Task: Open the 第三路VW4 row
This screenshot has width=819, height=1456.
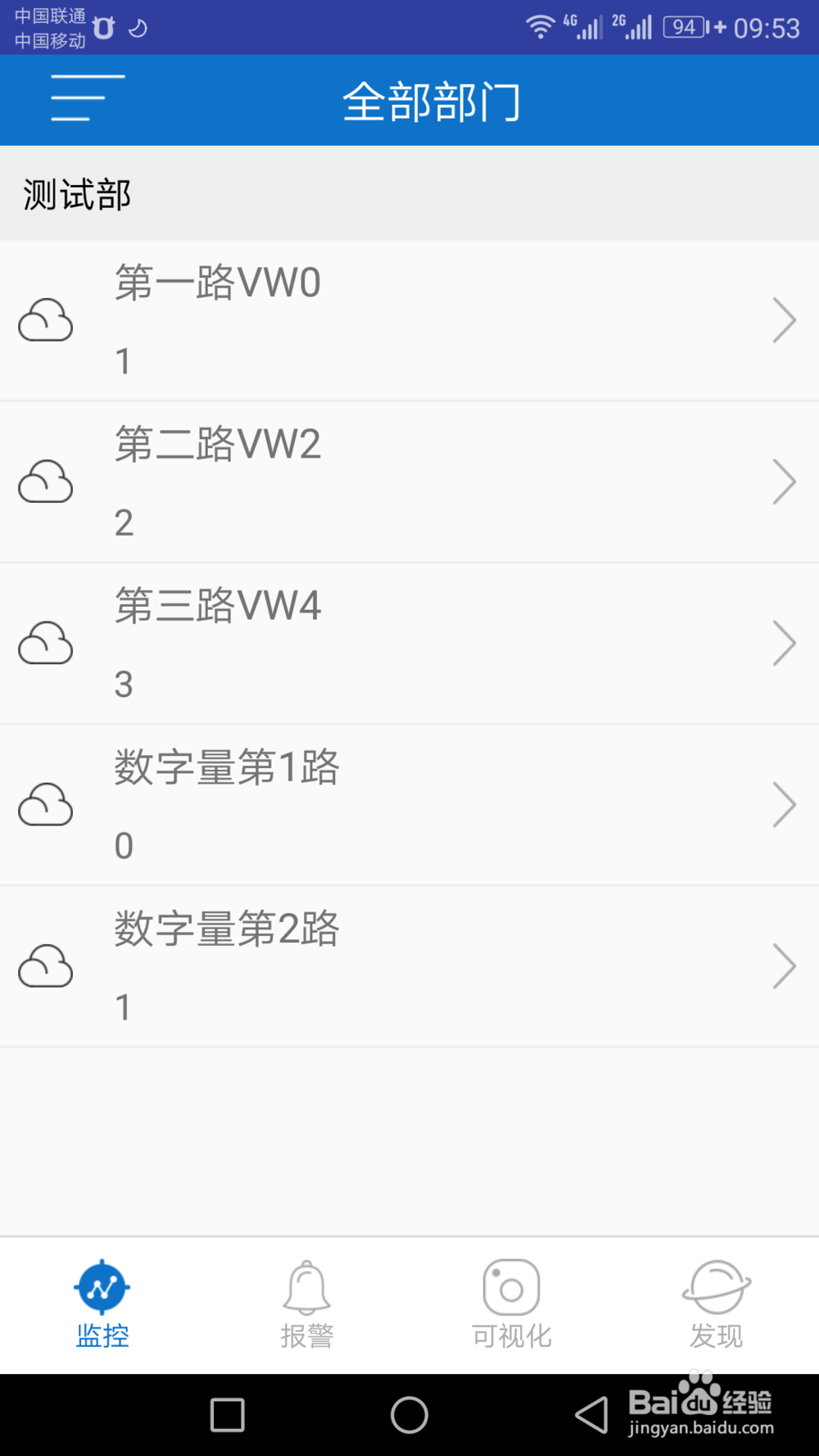Action: [409, 643]
